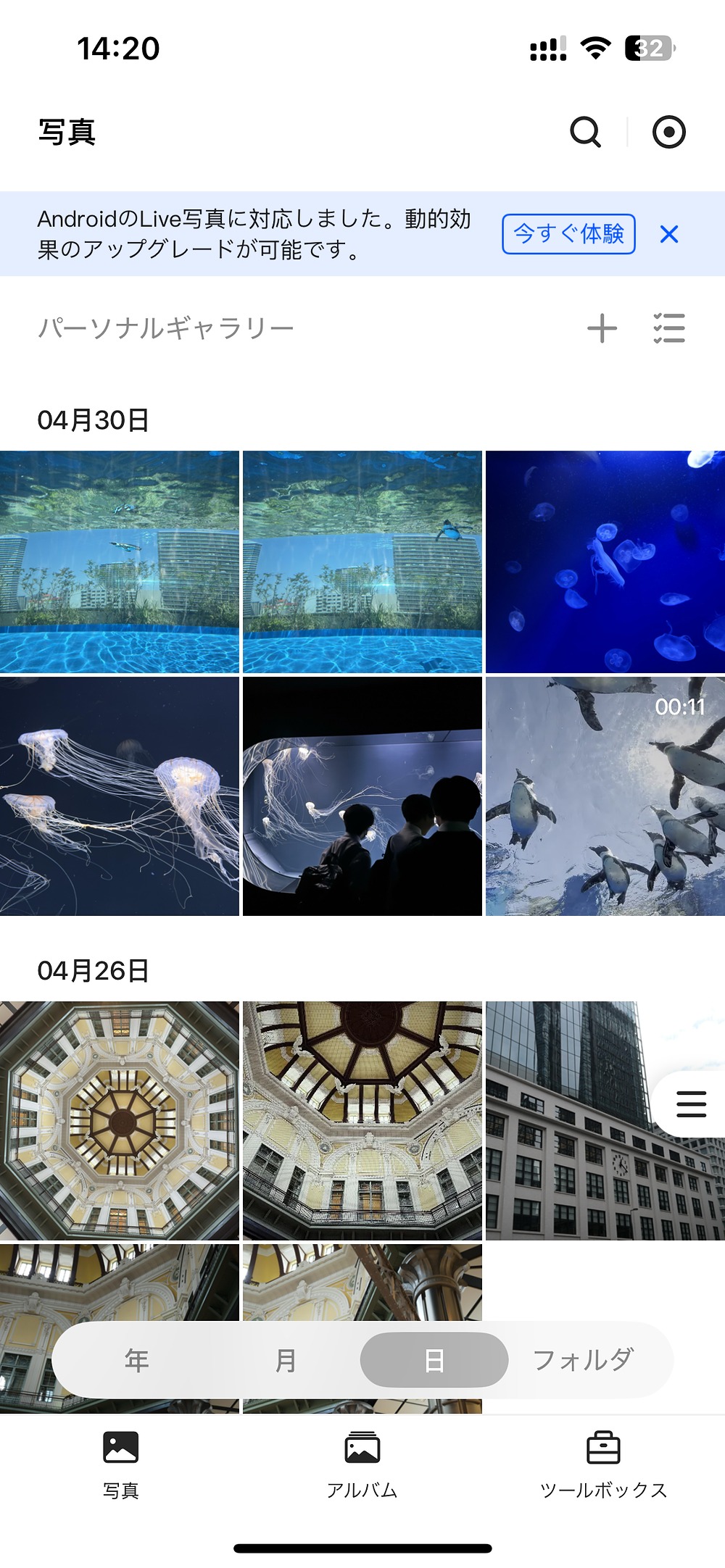725x1568 pixels.
Task: Create new album with the plus icon
Action: pos(602,328)
